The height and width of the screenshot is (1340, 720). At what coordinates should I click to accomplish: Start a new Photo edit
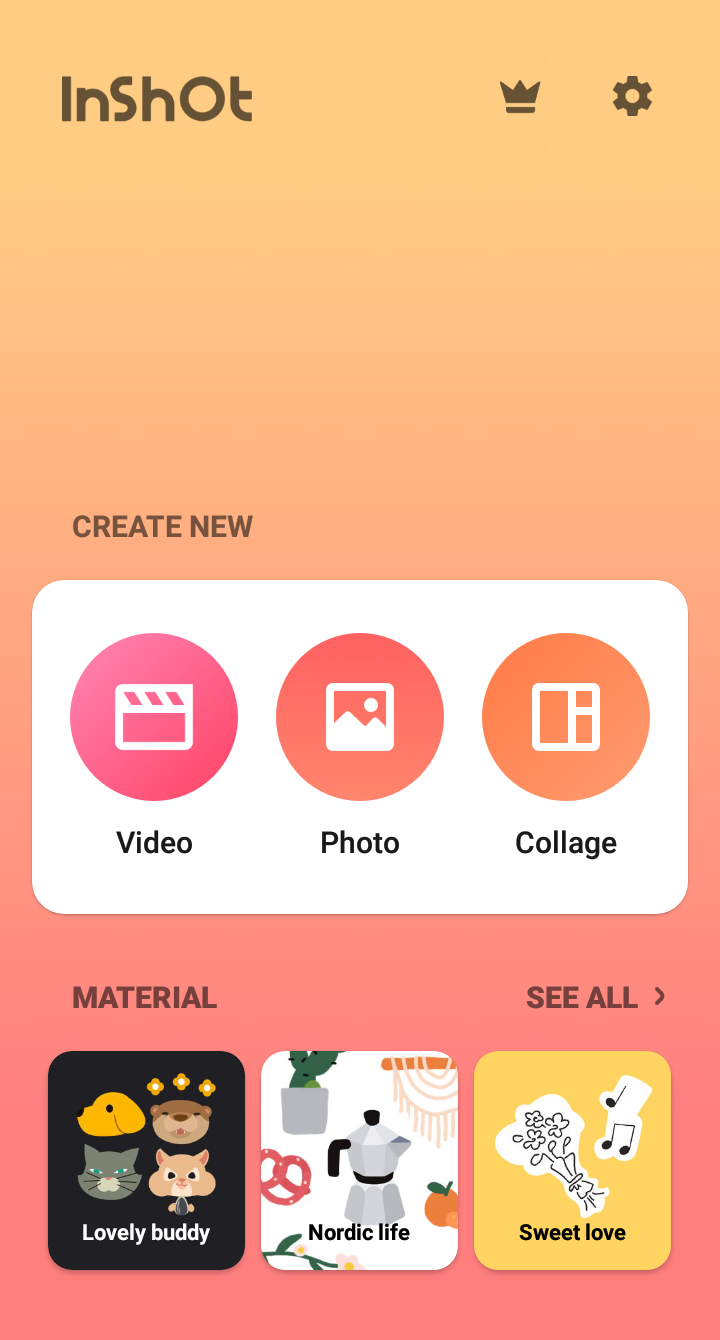360,717
